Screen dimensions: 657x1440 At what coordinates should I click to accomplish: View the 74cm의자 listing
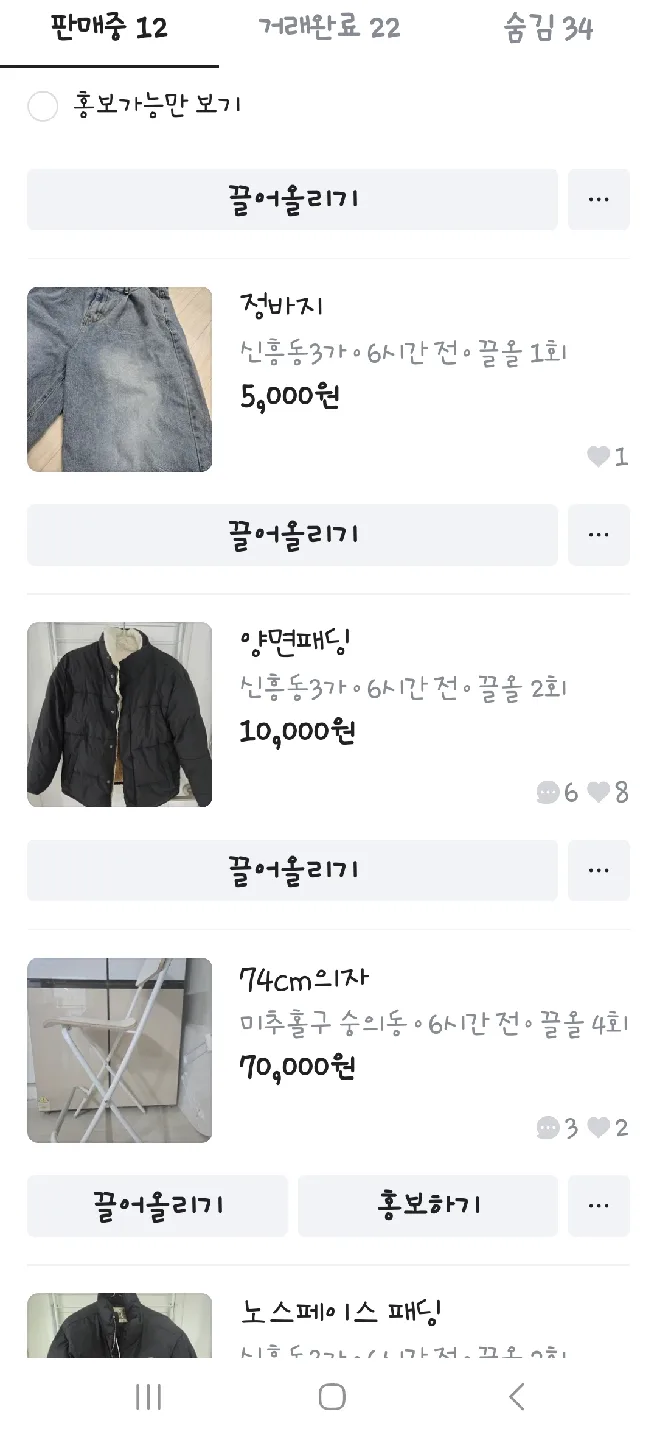(x=304, y=977)
